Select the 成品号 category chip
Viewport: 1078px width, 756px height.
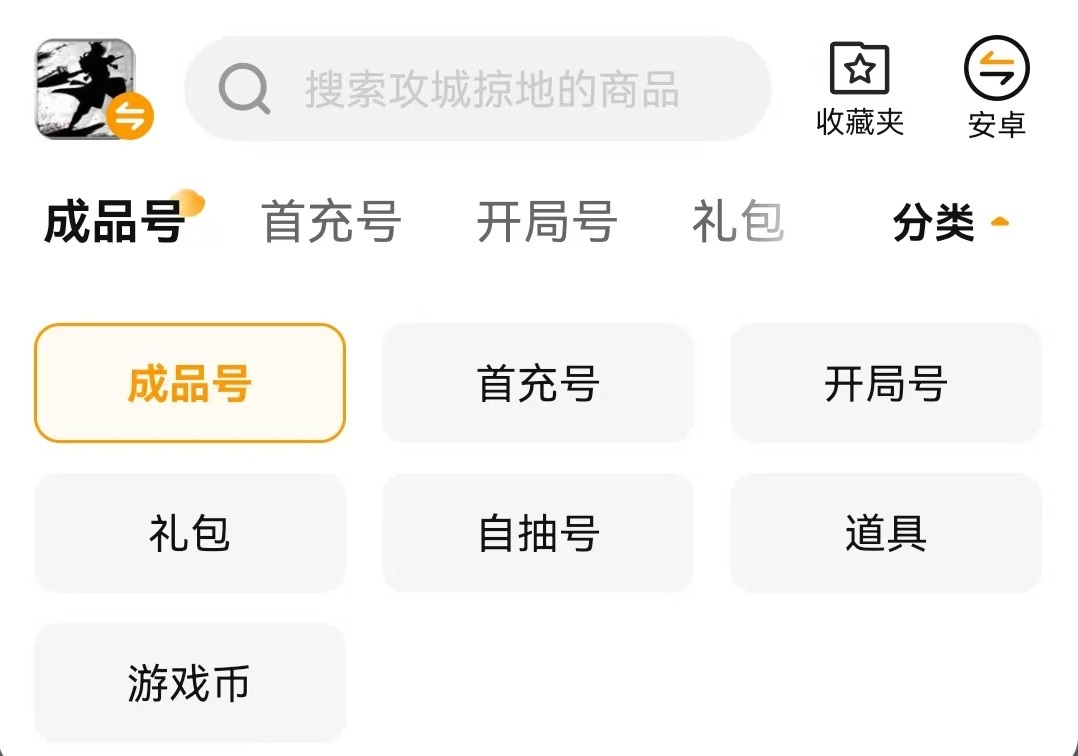pyautogui.click(x=190, y=383)
